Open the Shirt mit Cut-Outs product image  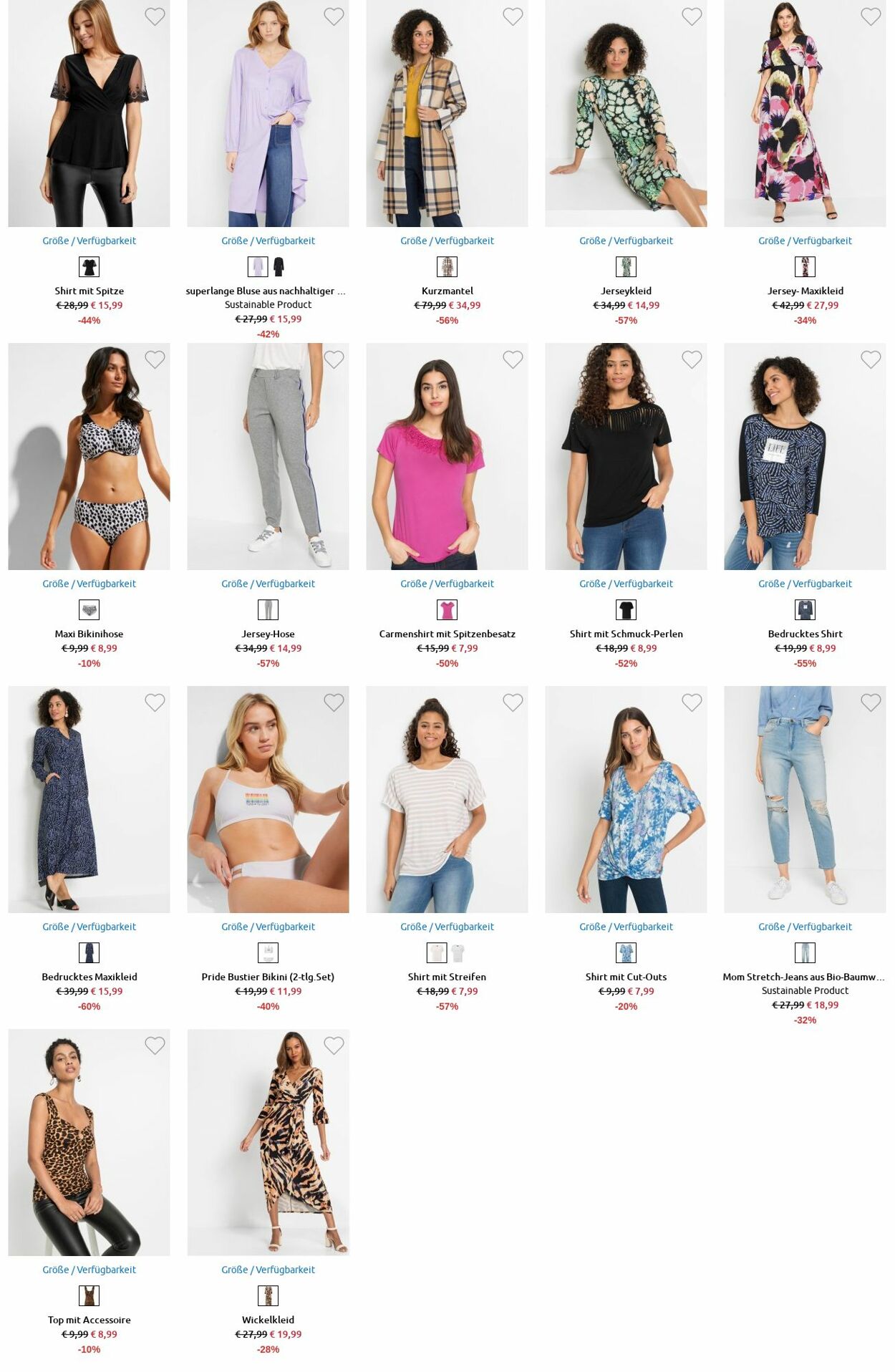(626, 799)
